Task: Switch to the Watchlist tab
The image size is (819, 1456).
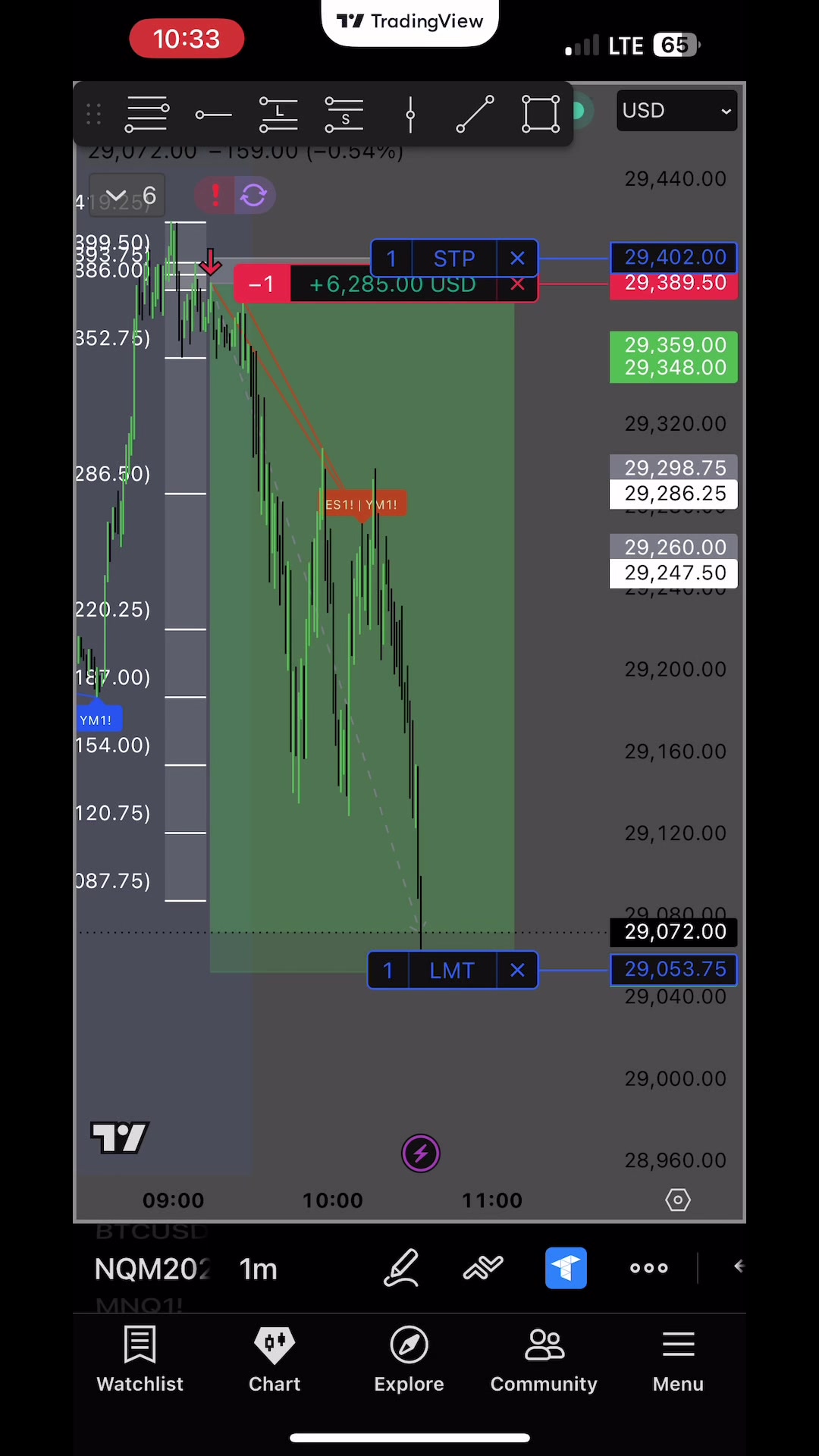Action: (140, 1360)
